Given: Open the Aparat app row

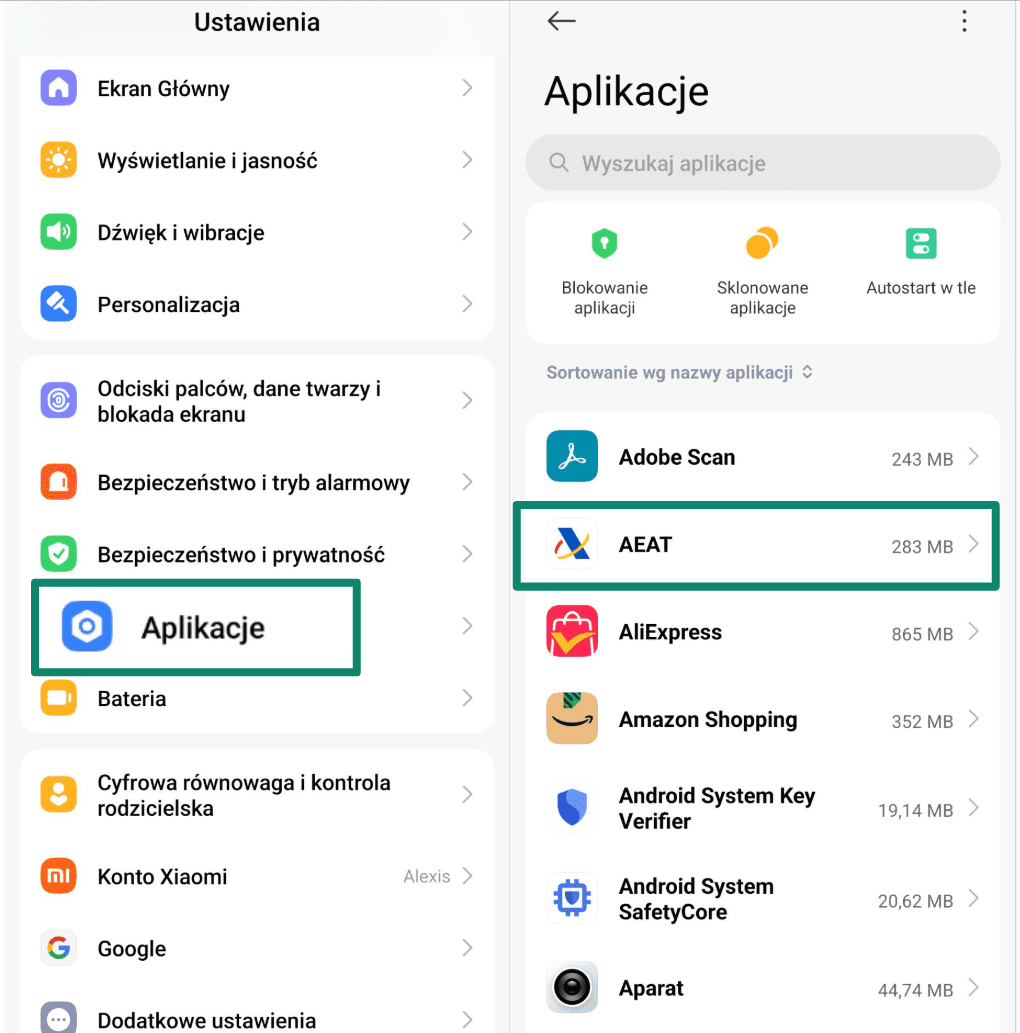Looking at the screenshot, I should [762, 988].
